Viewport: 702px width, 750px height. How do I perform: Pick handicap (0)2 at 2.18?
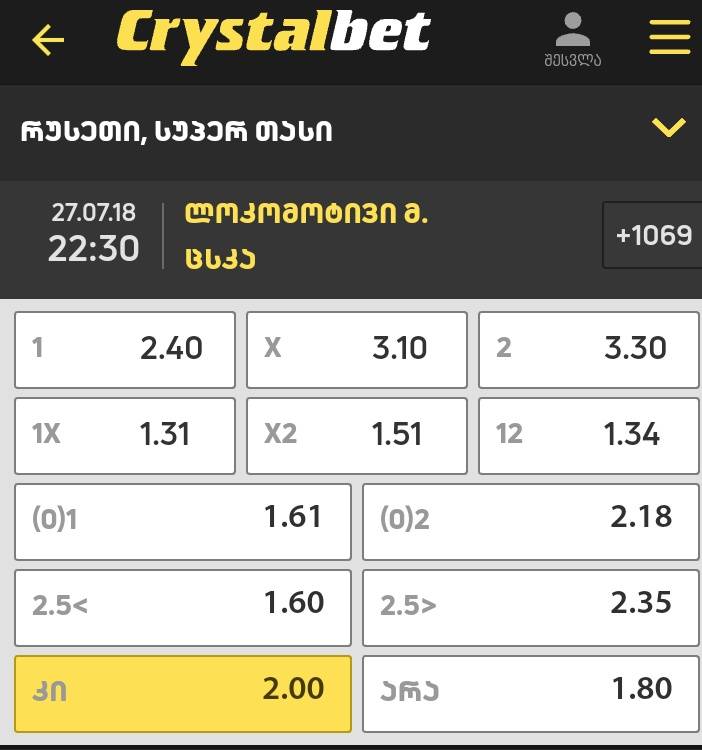(x=530, y=521)
